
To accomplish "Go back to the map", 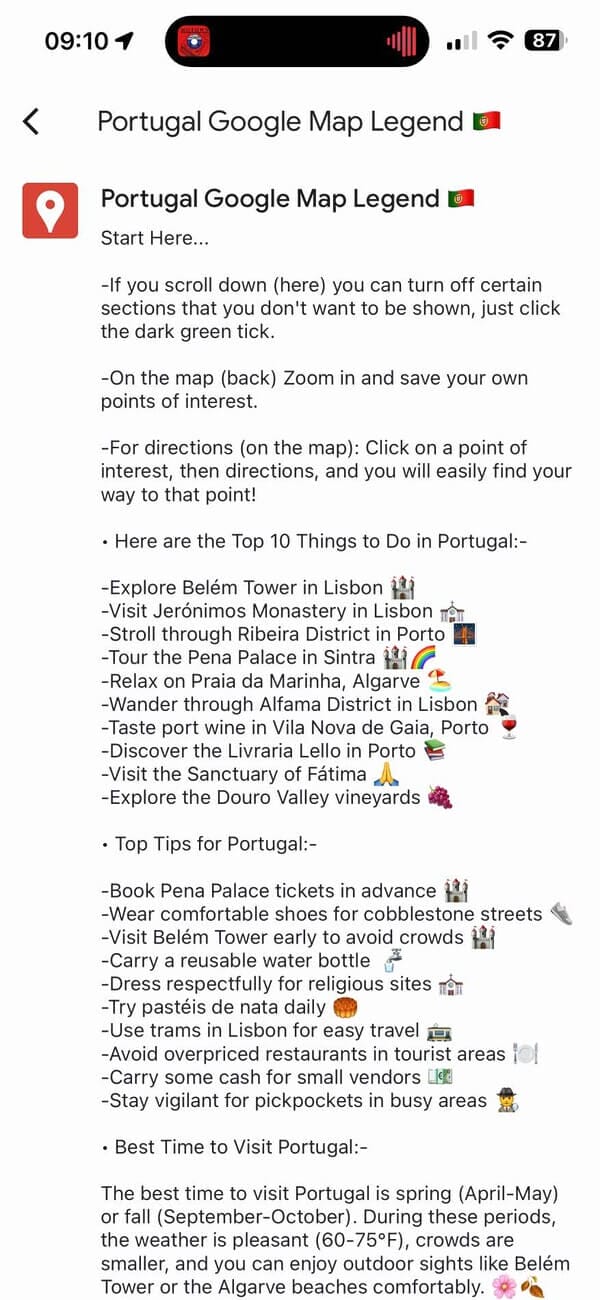I will [32, 122].
